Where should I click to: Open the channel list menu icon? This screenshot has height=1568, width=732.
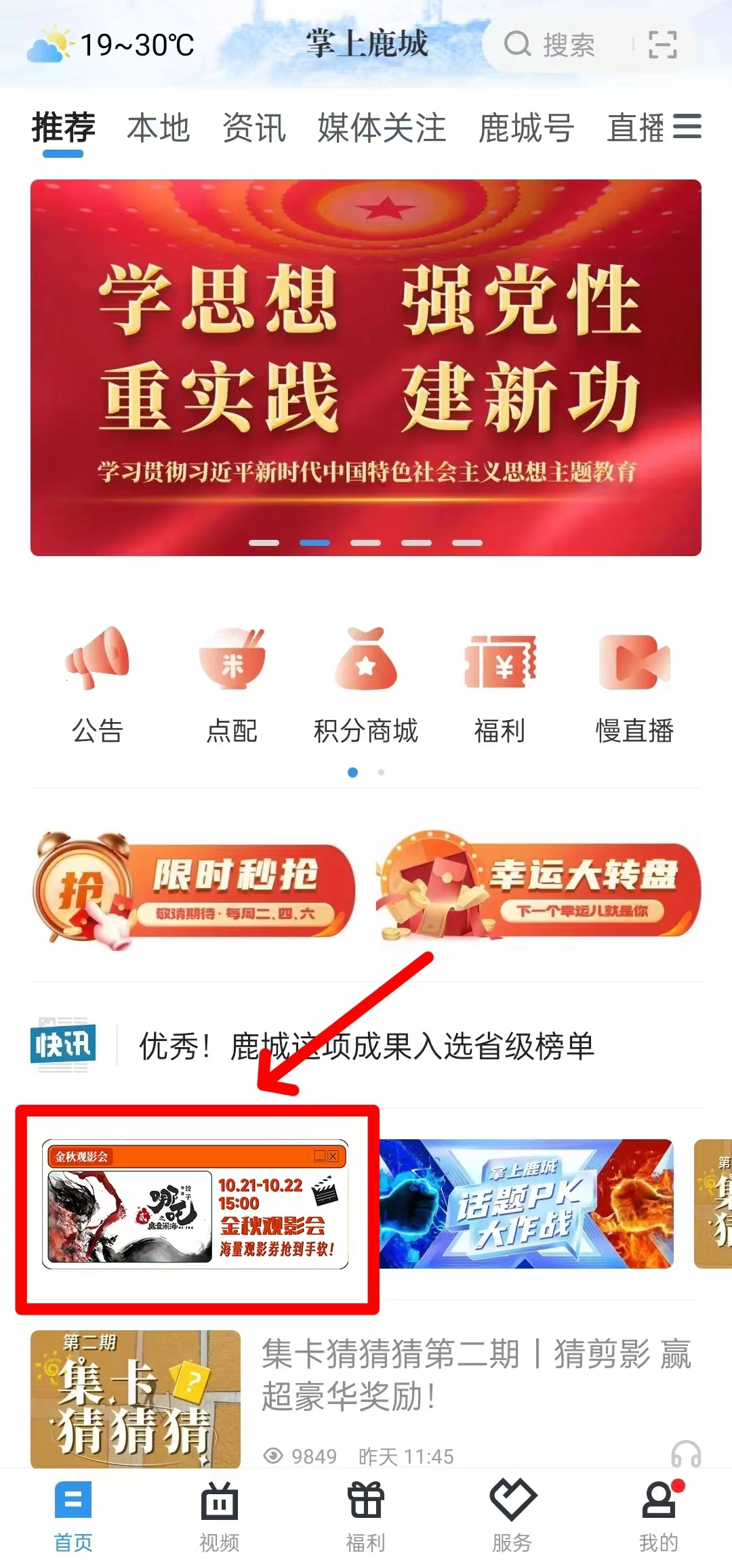[687, 127]
